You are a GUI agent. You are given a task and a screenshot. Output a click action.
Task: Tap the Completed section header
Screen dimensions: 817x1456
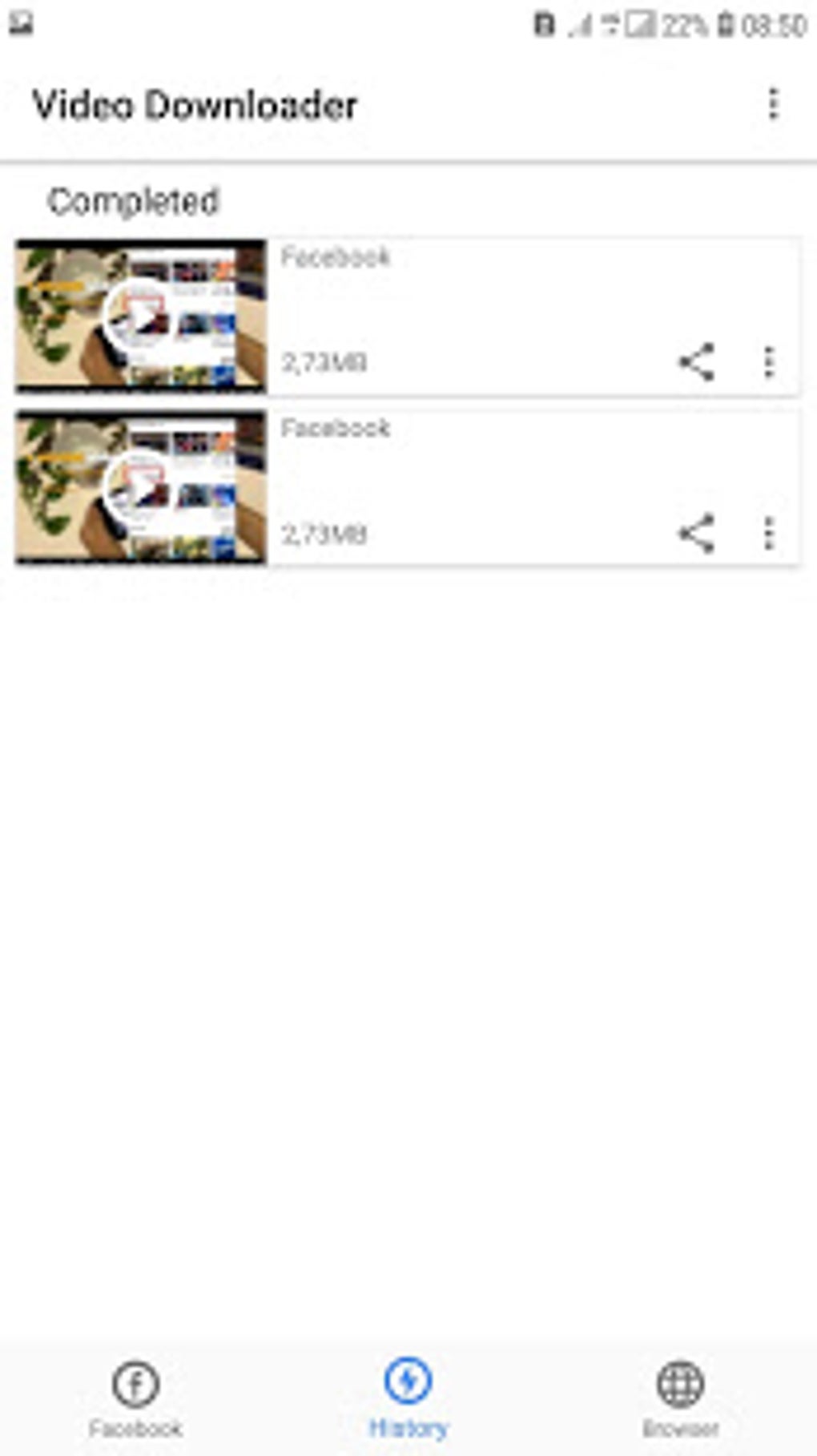133,201
